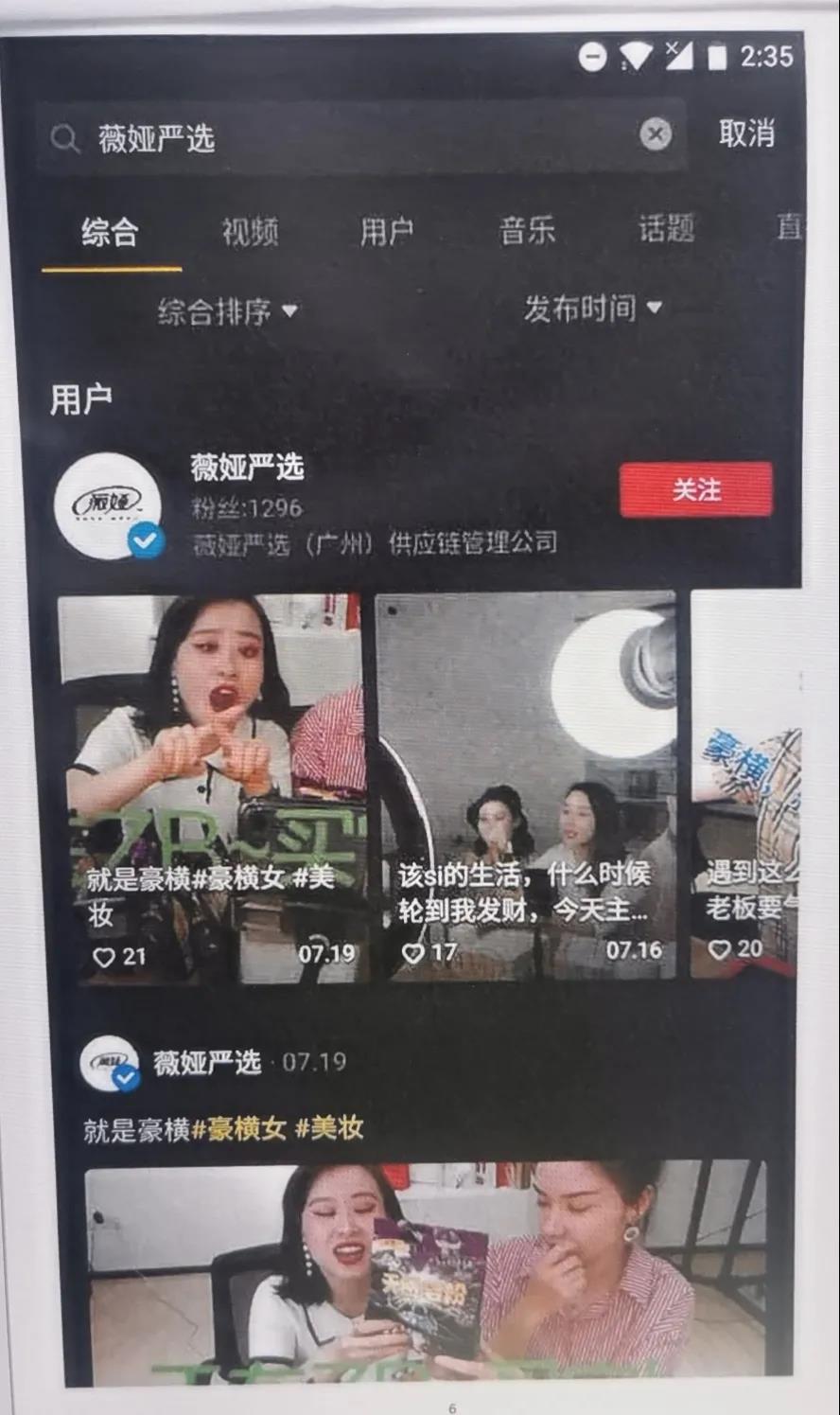Screen dimensions: 840x1415
Task: Open the 遇到这 video with 20 likes
Action: [x=747, y=786]
